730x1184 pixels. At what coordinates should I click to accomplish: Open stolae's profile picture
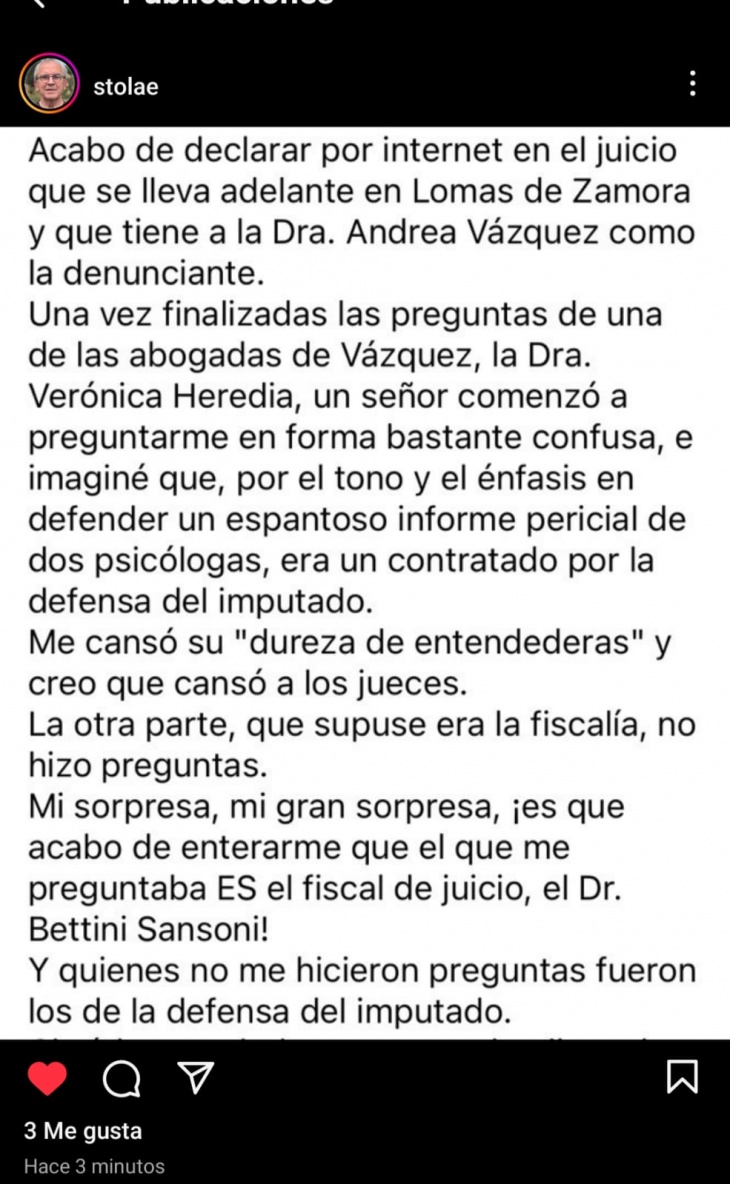pyautogui.click(x=49, y=83)
